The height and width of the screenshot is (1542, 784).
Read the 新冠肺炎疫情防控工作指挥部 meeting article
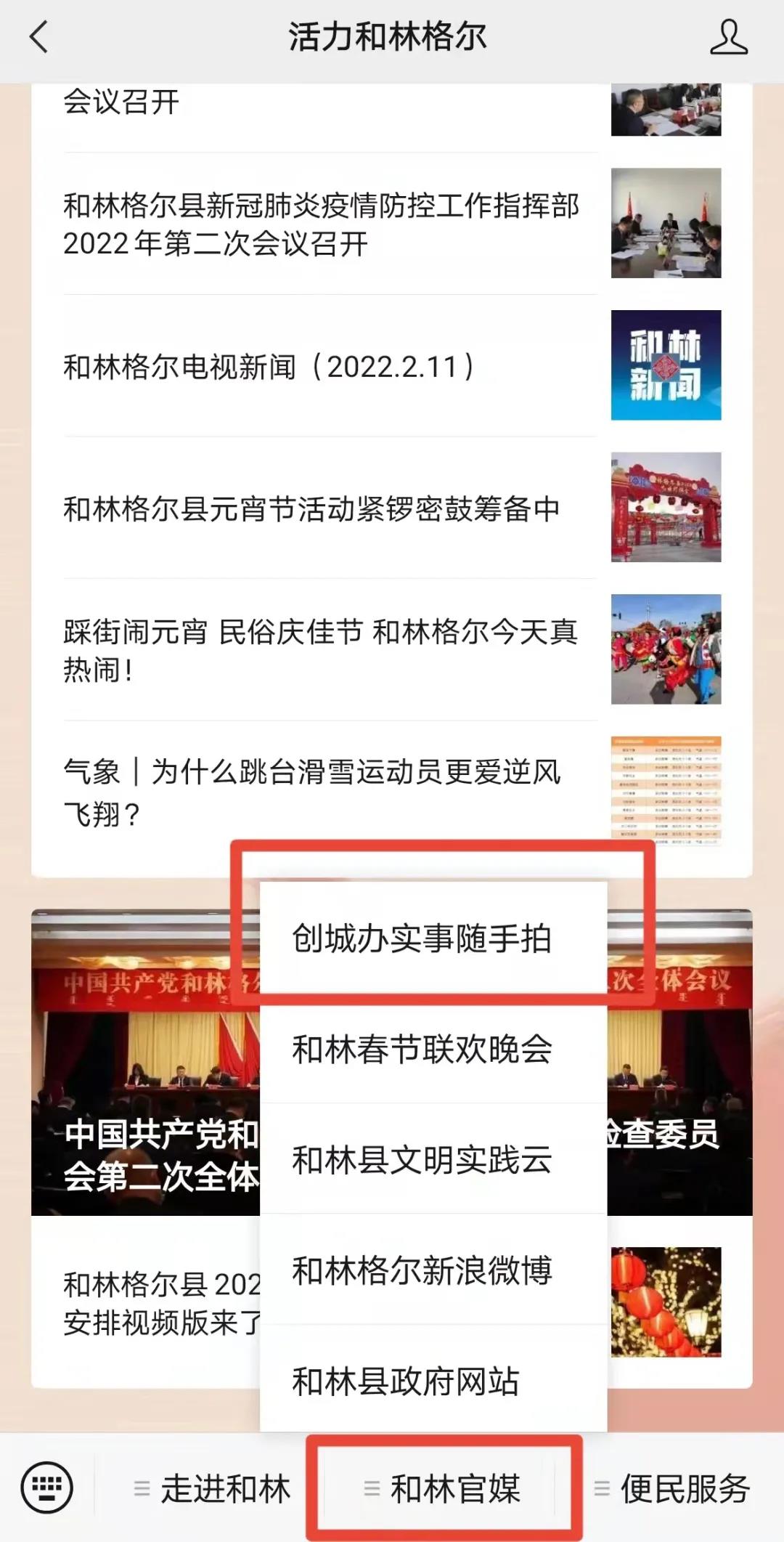(x=321, y=224)
